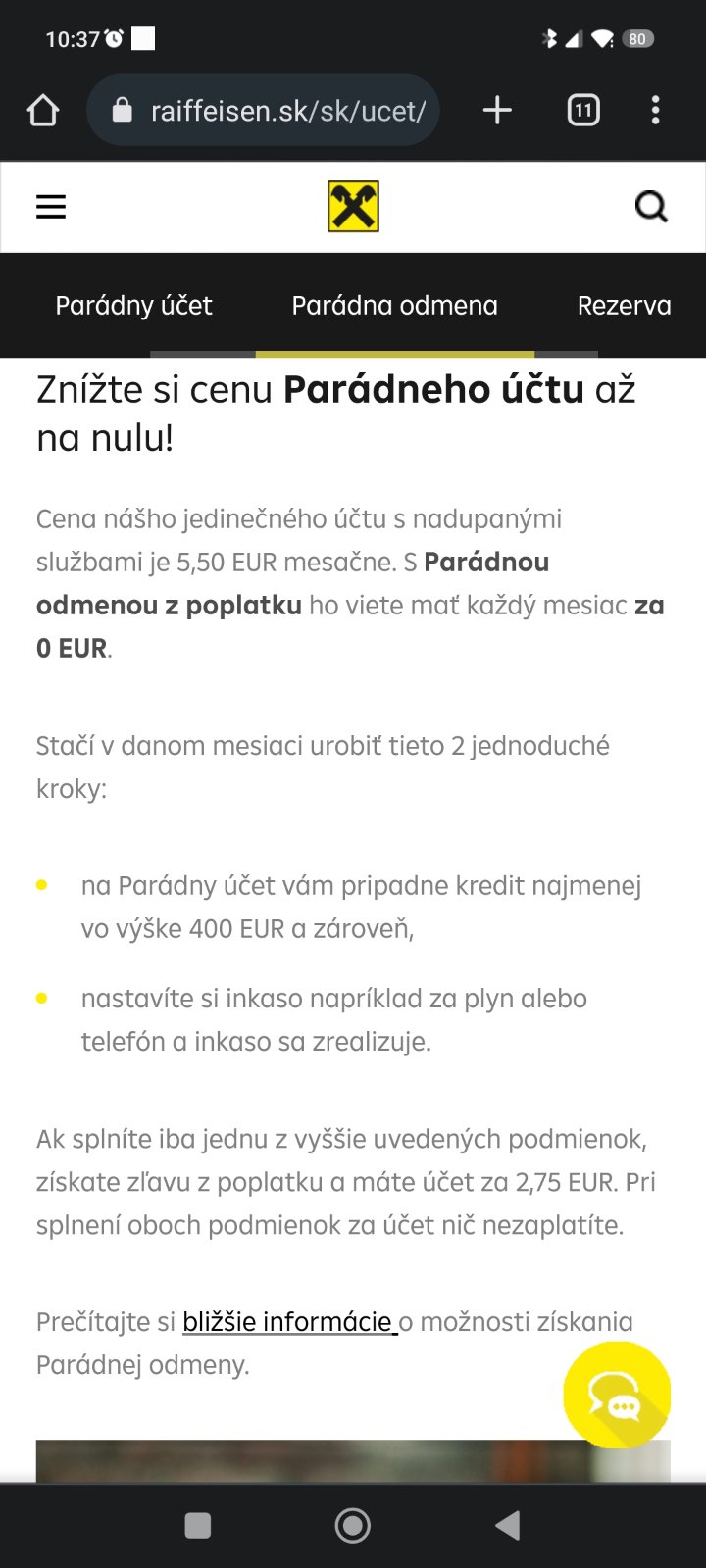Tap the Raiffeisen logo

[353, 207]
